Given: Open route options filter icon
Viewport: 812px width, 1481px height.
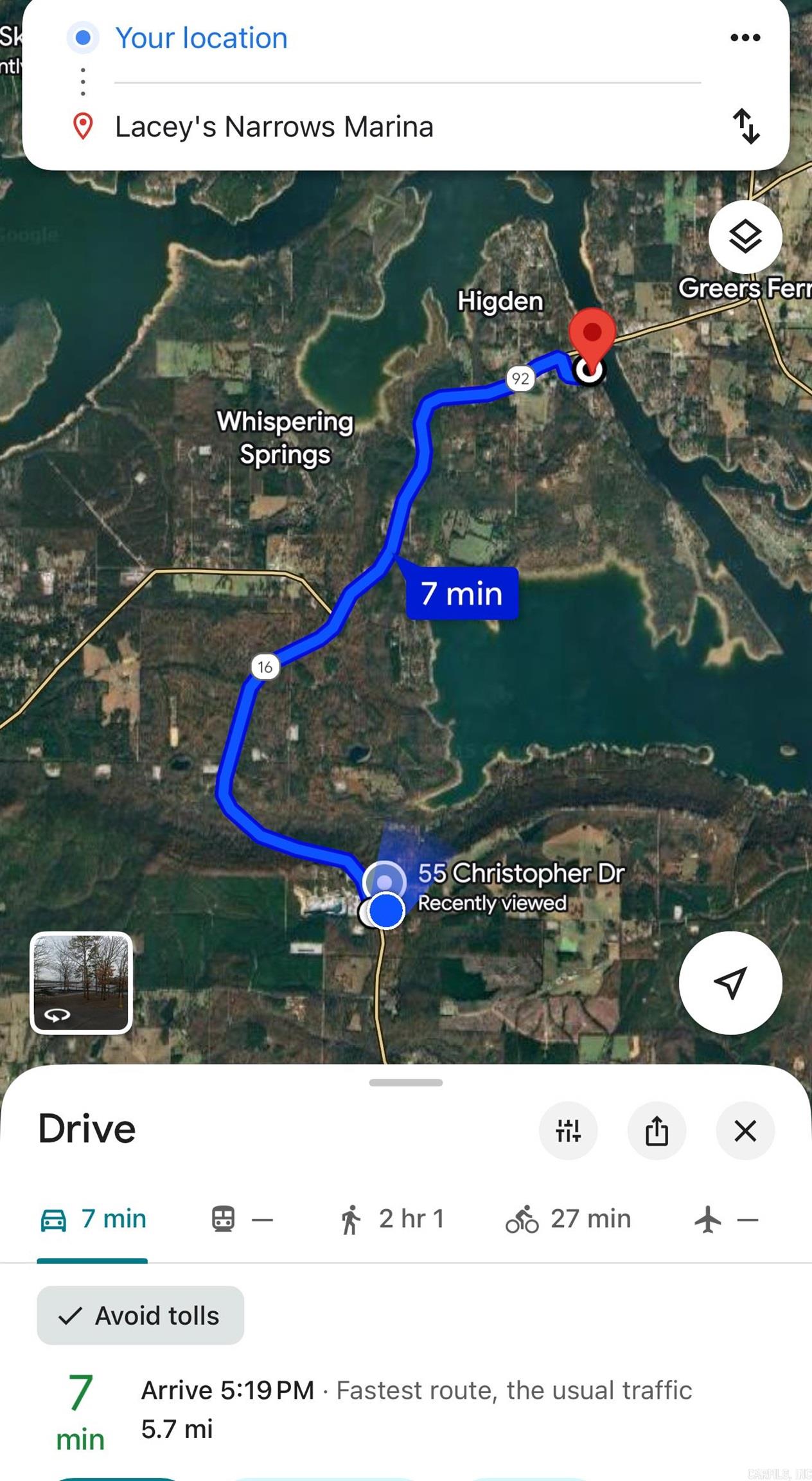Looking at the screenshot, I should click(568, 1131).
